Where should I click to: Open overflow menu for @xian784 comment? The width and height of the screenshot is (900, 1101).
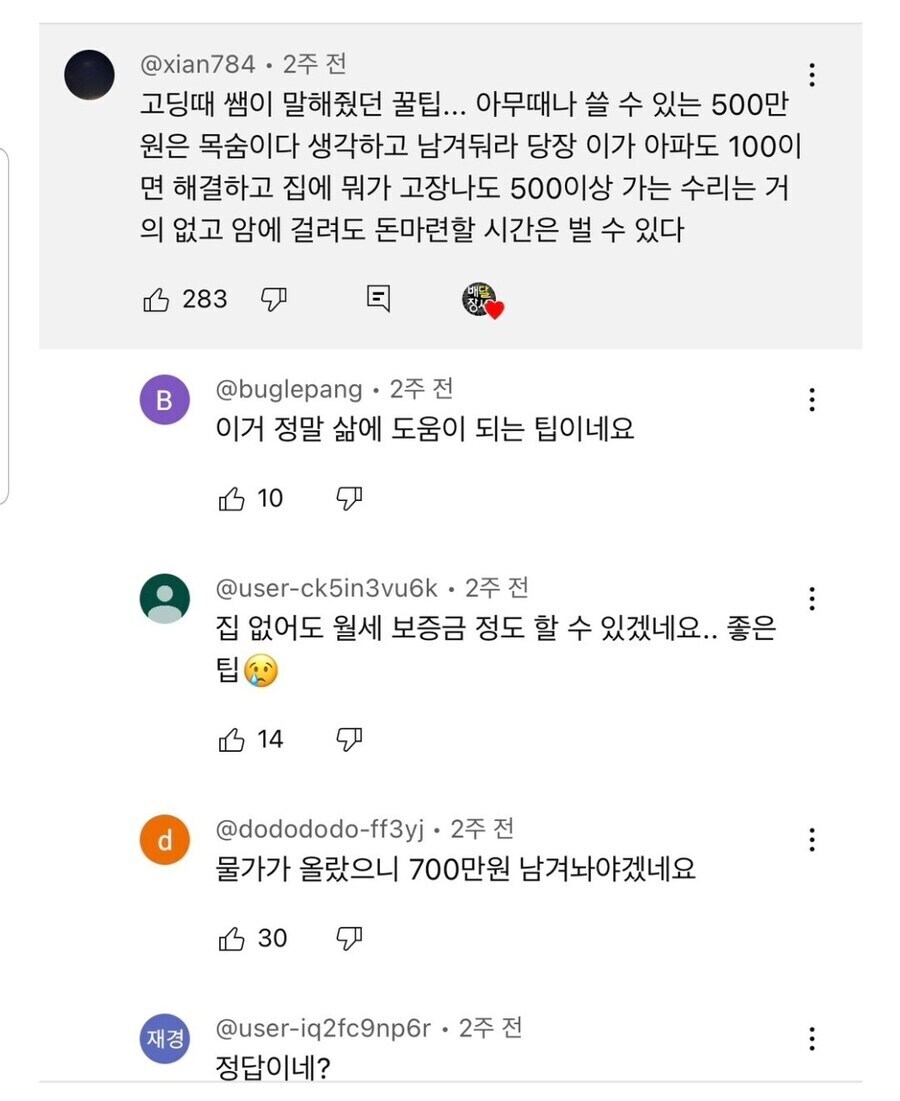[x=812, y=74]
